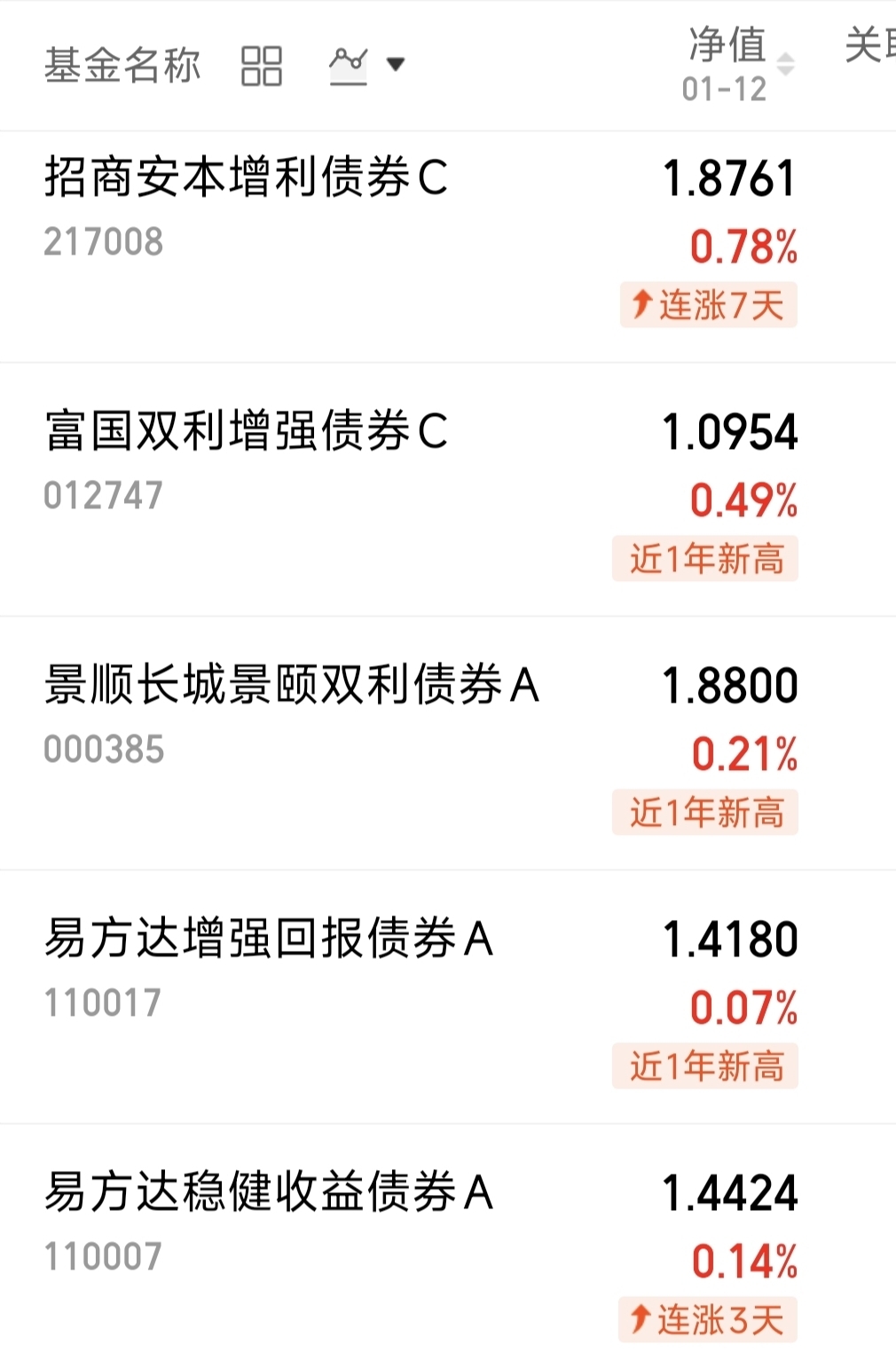Open 易方达稳健收益债券A details

(268, 1191)
